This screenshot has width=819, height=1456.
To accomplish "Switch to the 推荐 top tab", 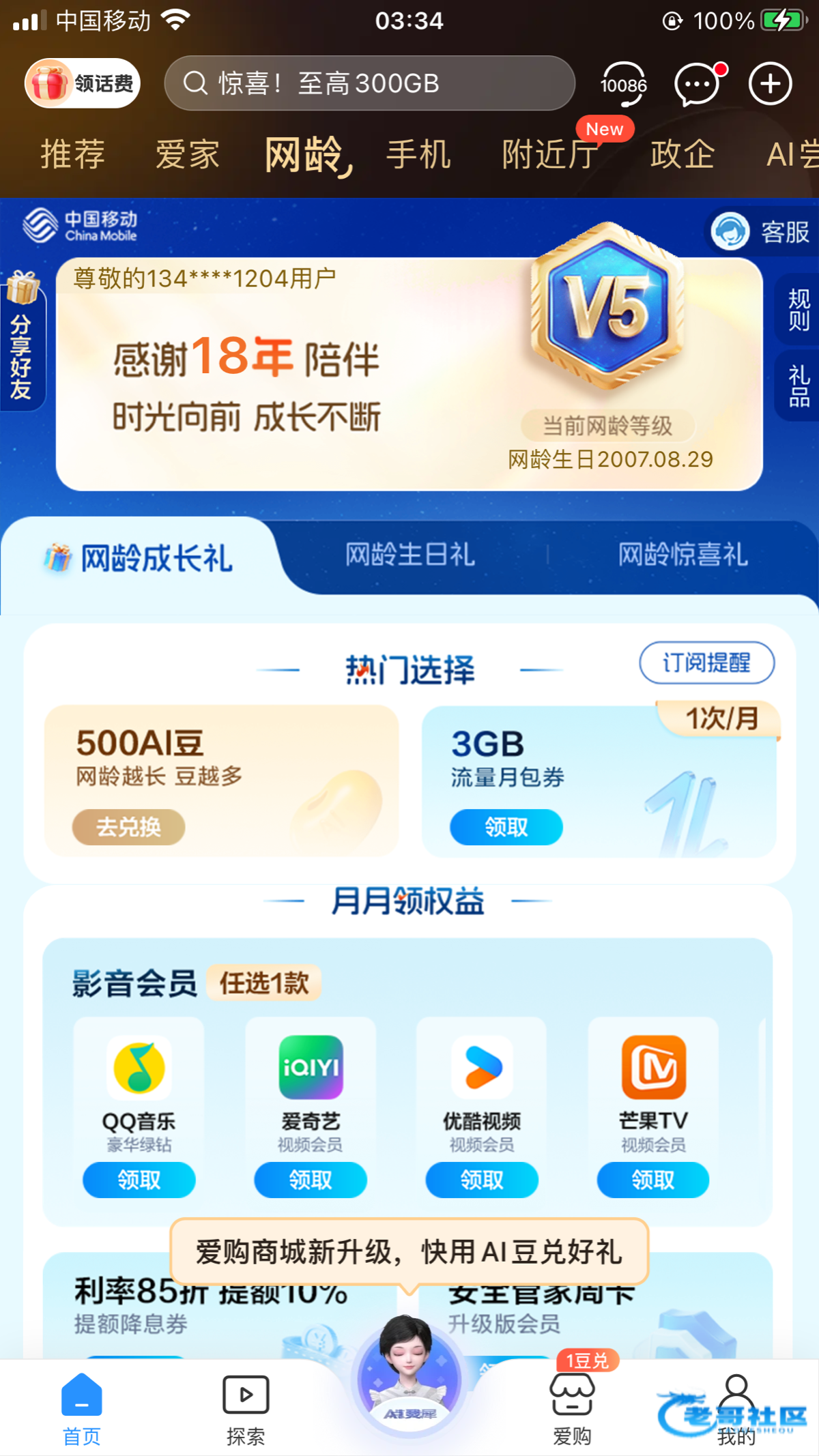I will [72, 154].
